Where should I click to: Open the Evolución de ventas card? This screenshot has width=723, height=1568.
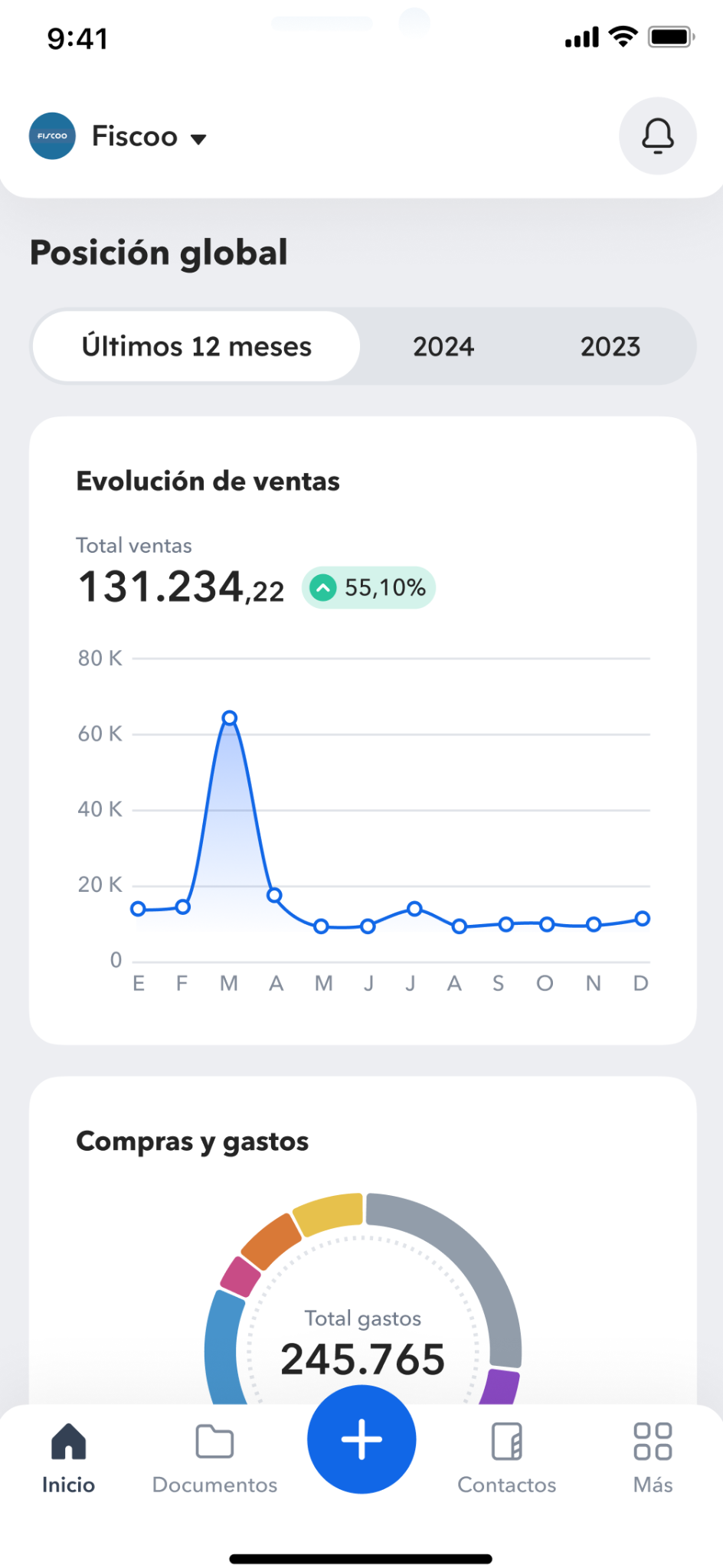coord(362,730)
